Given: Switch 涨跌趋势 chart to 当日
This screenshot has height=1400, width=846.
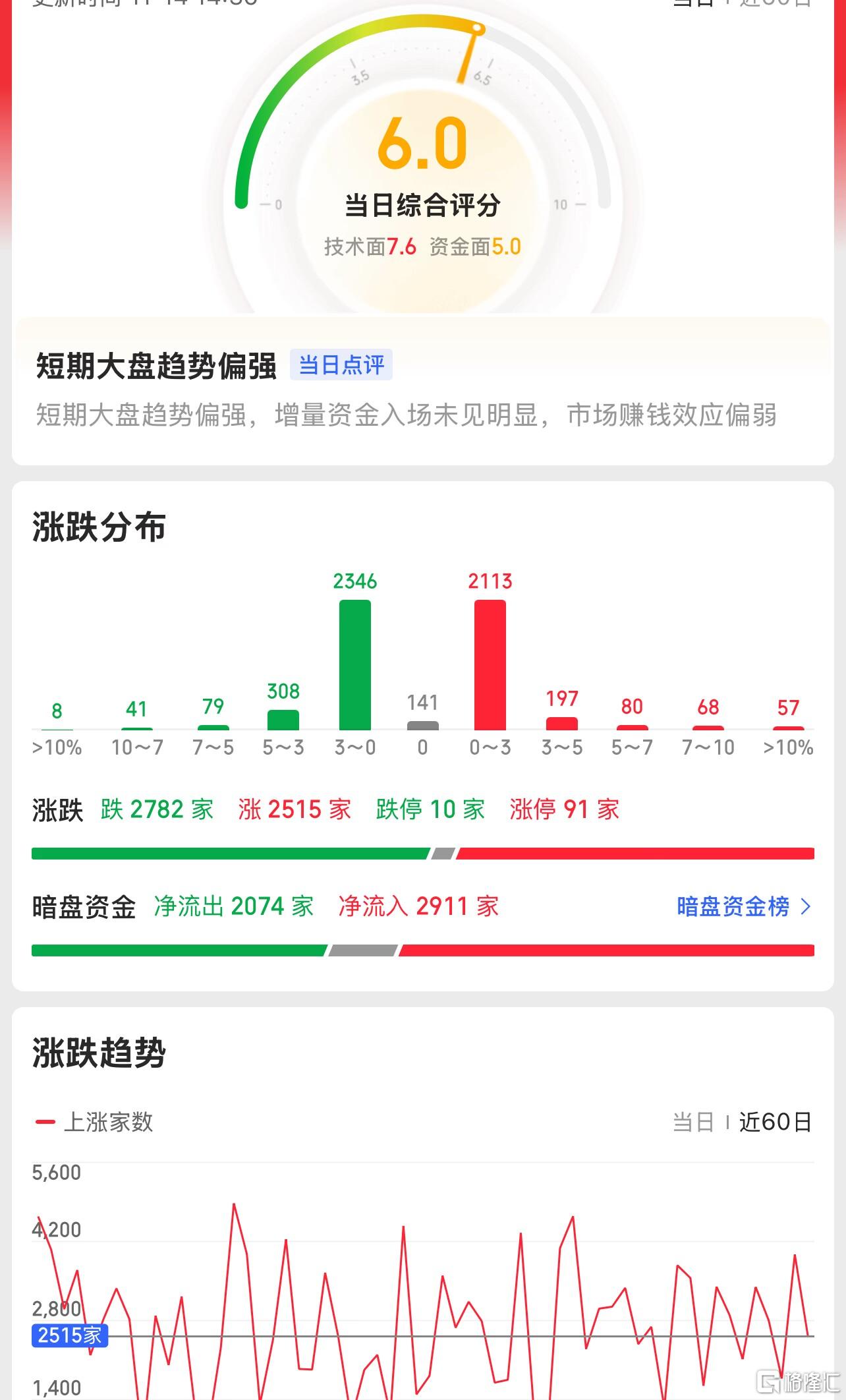Looking at the screenshot, I should (x=693, y=1122).
